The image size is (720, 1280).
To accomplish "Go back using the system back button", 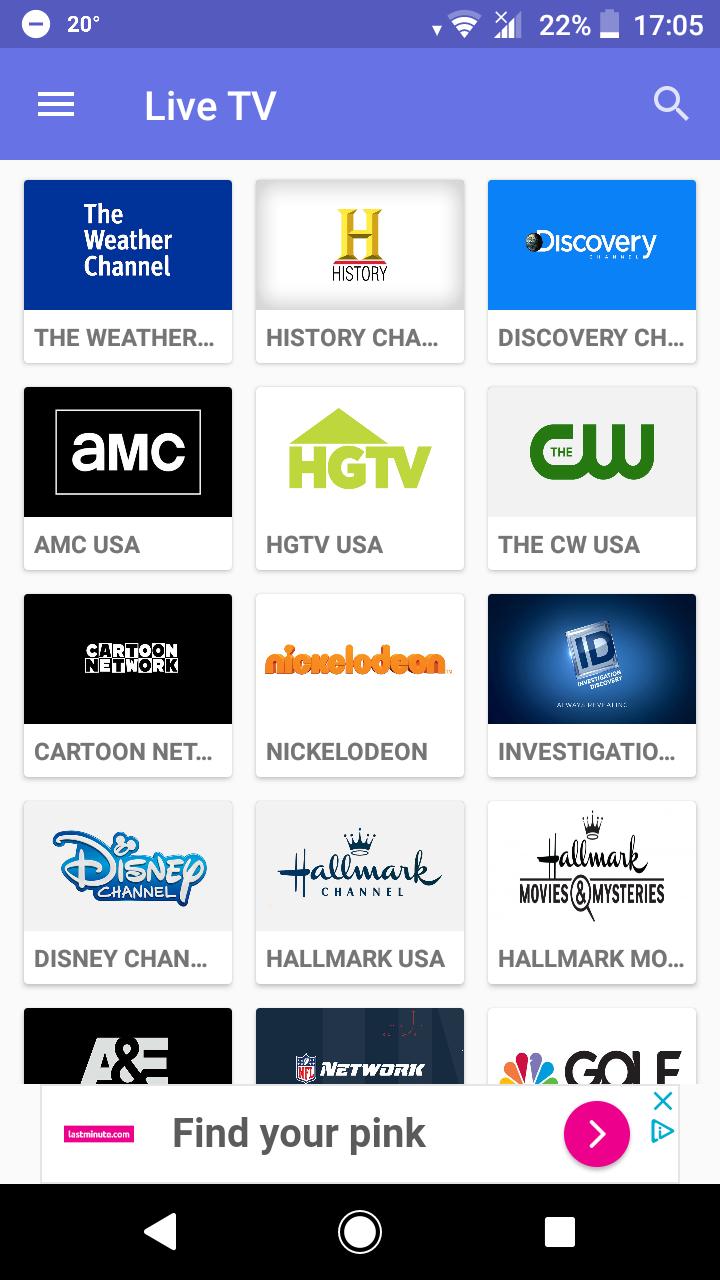I will [x=161, y=1232].
